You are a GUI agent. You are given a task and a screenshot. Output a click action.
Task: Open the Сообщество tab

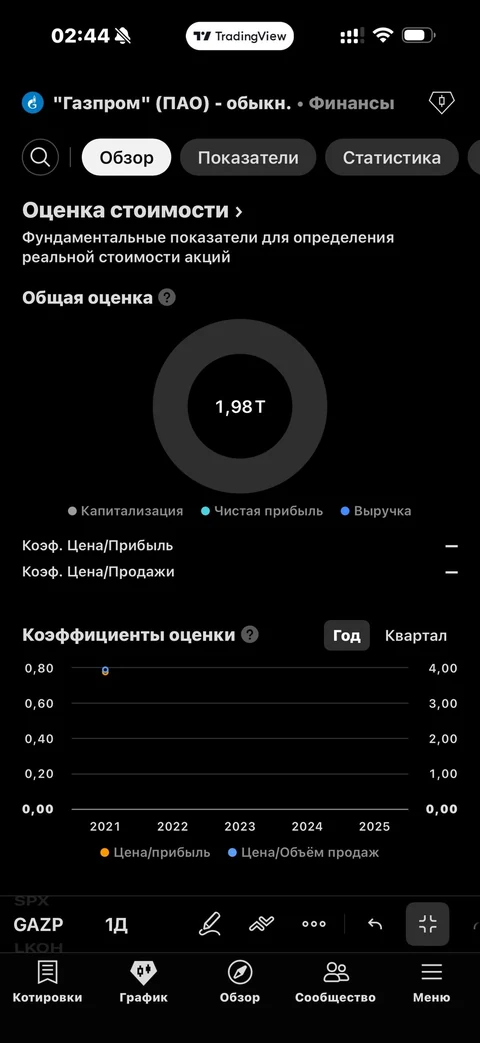pyautogui.click(x=336, y=982)
